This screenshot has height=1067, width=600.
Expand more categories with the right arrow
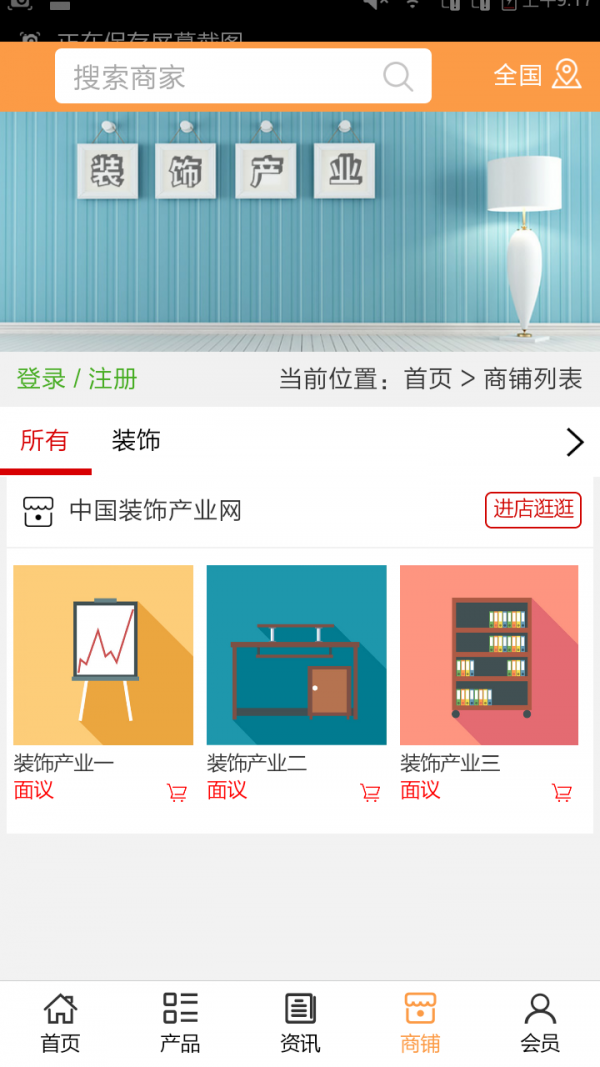coord(574,442)
